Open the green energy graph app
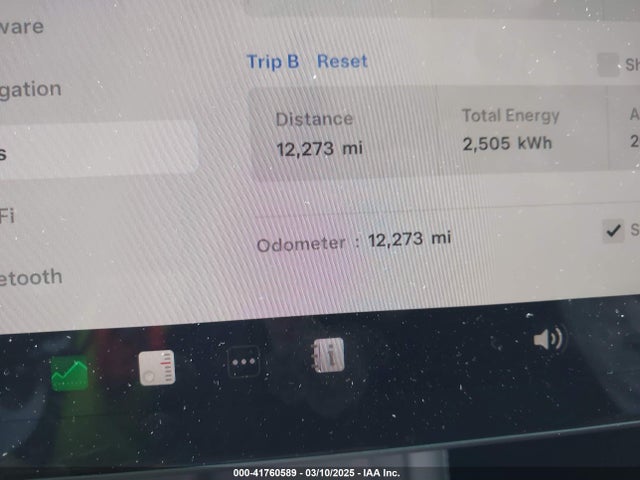The image size is (640, 480). [69, 375]
